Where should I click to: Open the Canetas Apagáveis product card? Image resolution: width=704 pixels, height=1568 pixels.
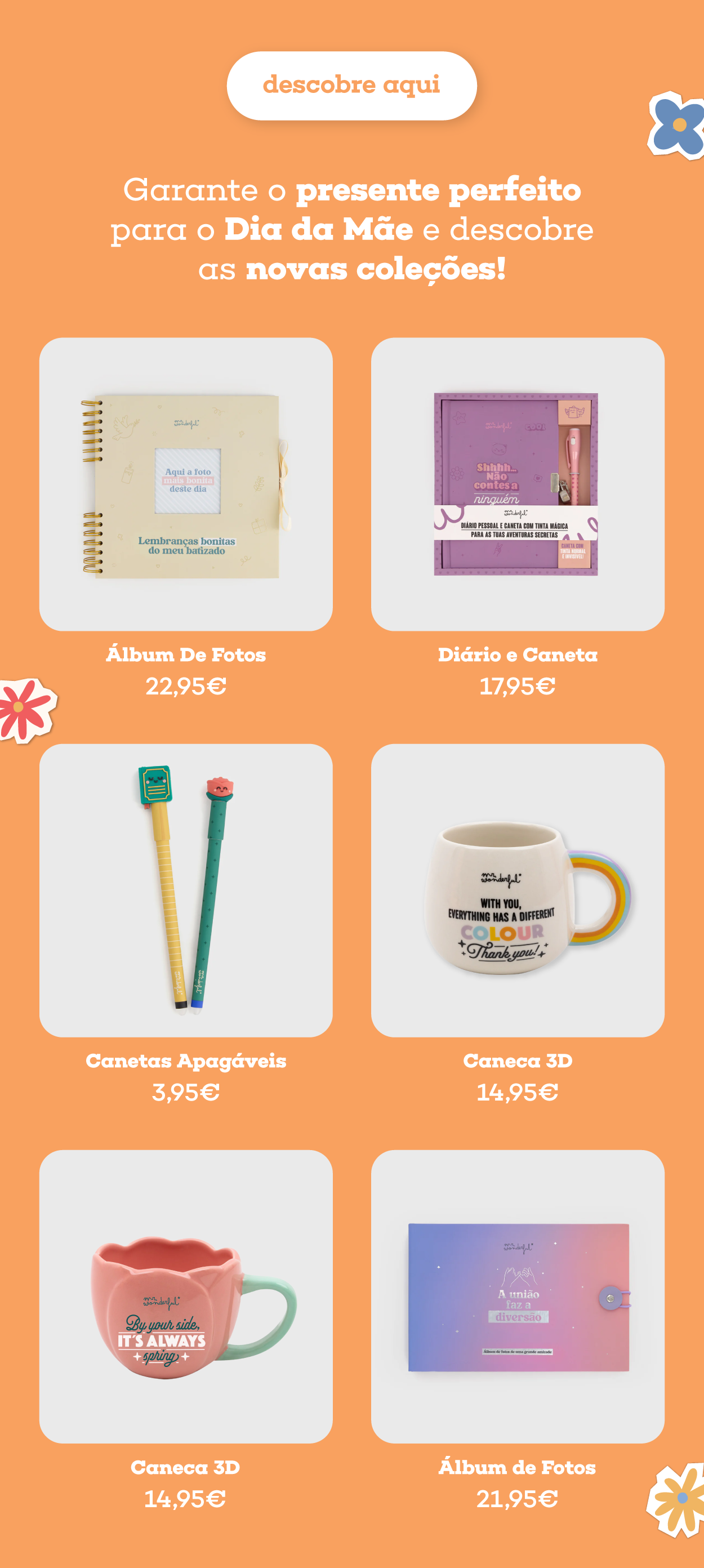point(186,890)
